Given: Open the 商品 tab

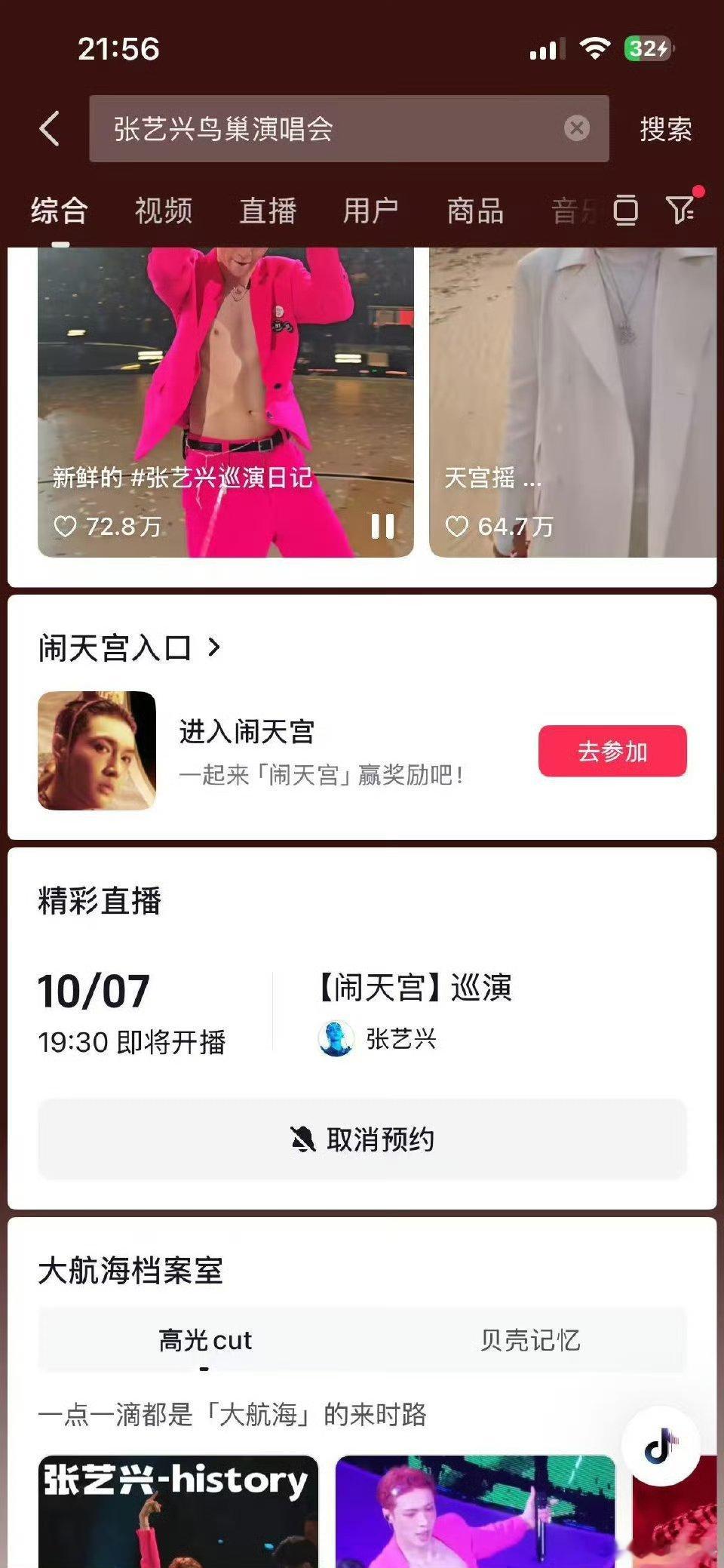Looking at the screenshot, I should (475, 211).
